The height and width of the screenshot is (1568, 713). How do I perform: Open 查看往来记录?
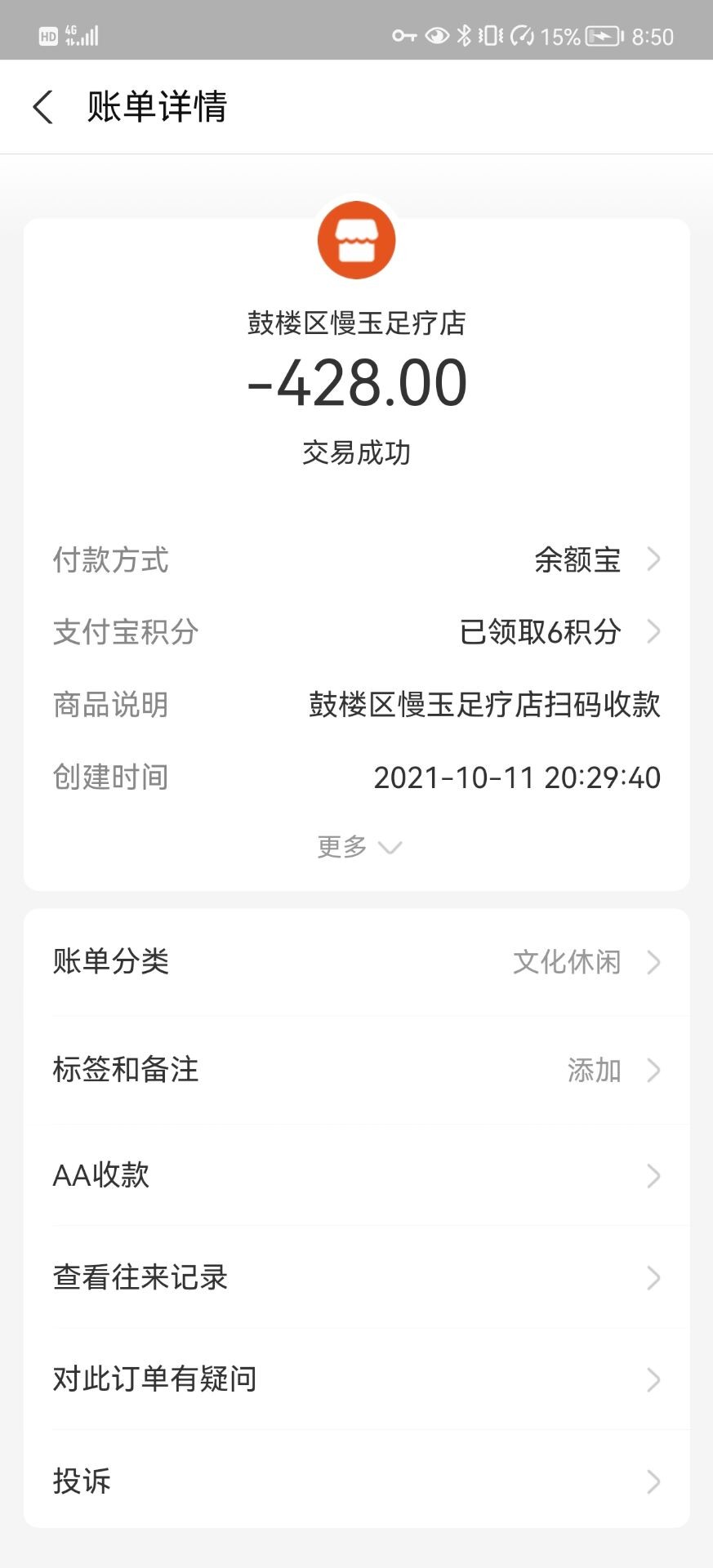coord(356,1277)
